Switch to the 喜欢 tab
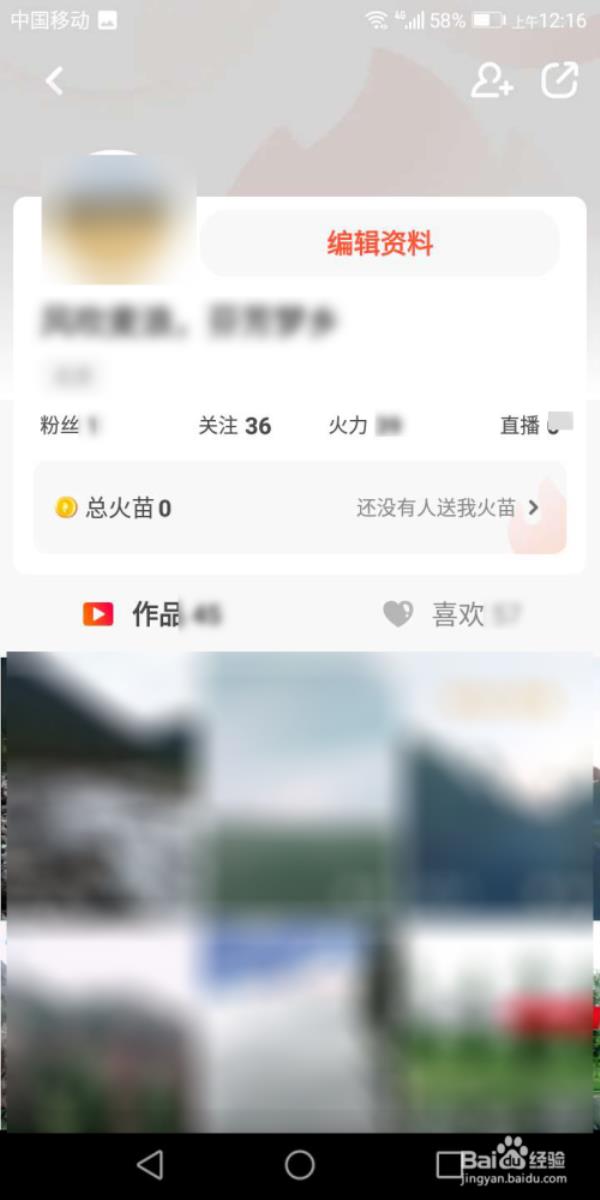 (452, 614)
